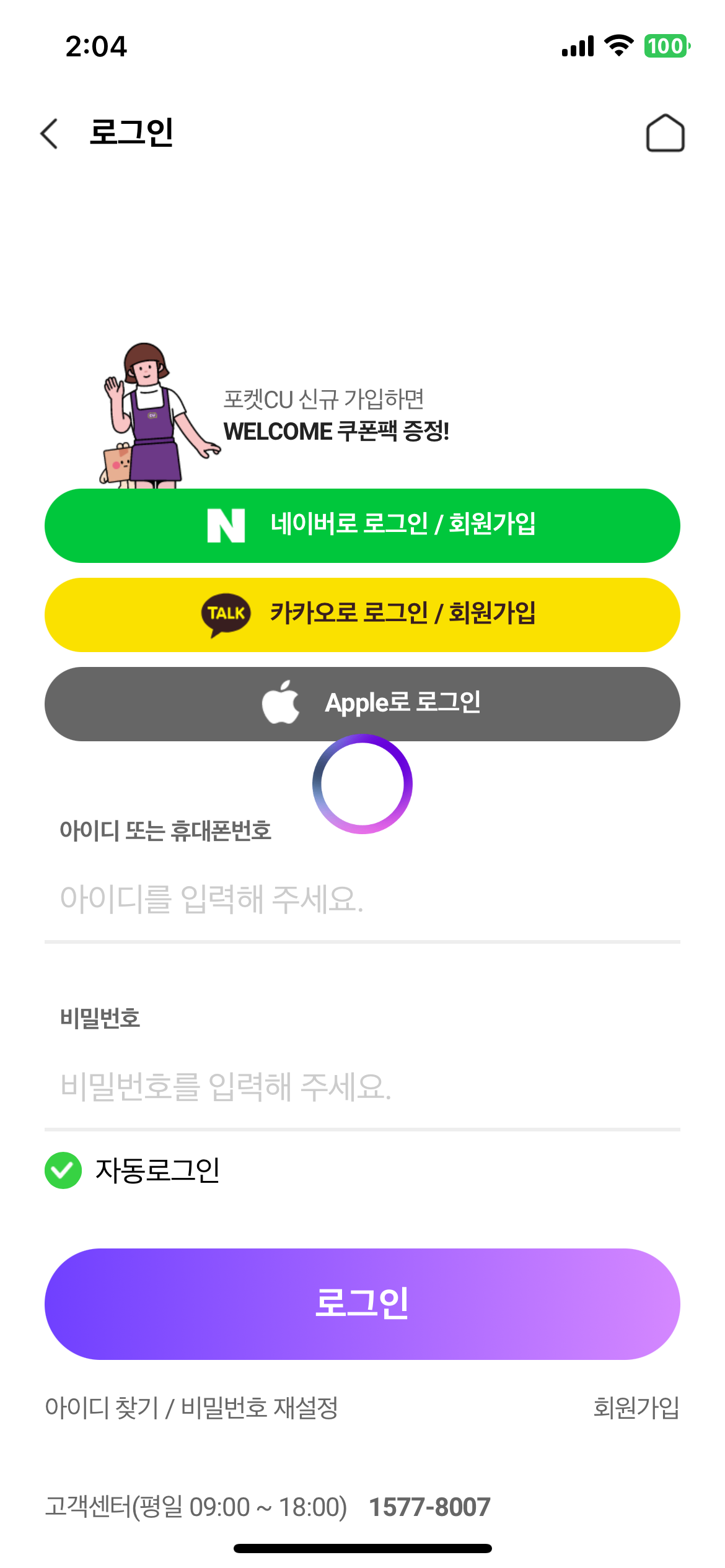Open the home icon in header
The height and width of the screenshot is (1568, 725).
(x=665, y=133)
